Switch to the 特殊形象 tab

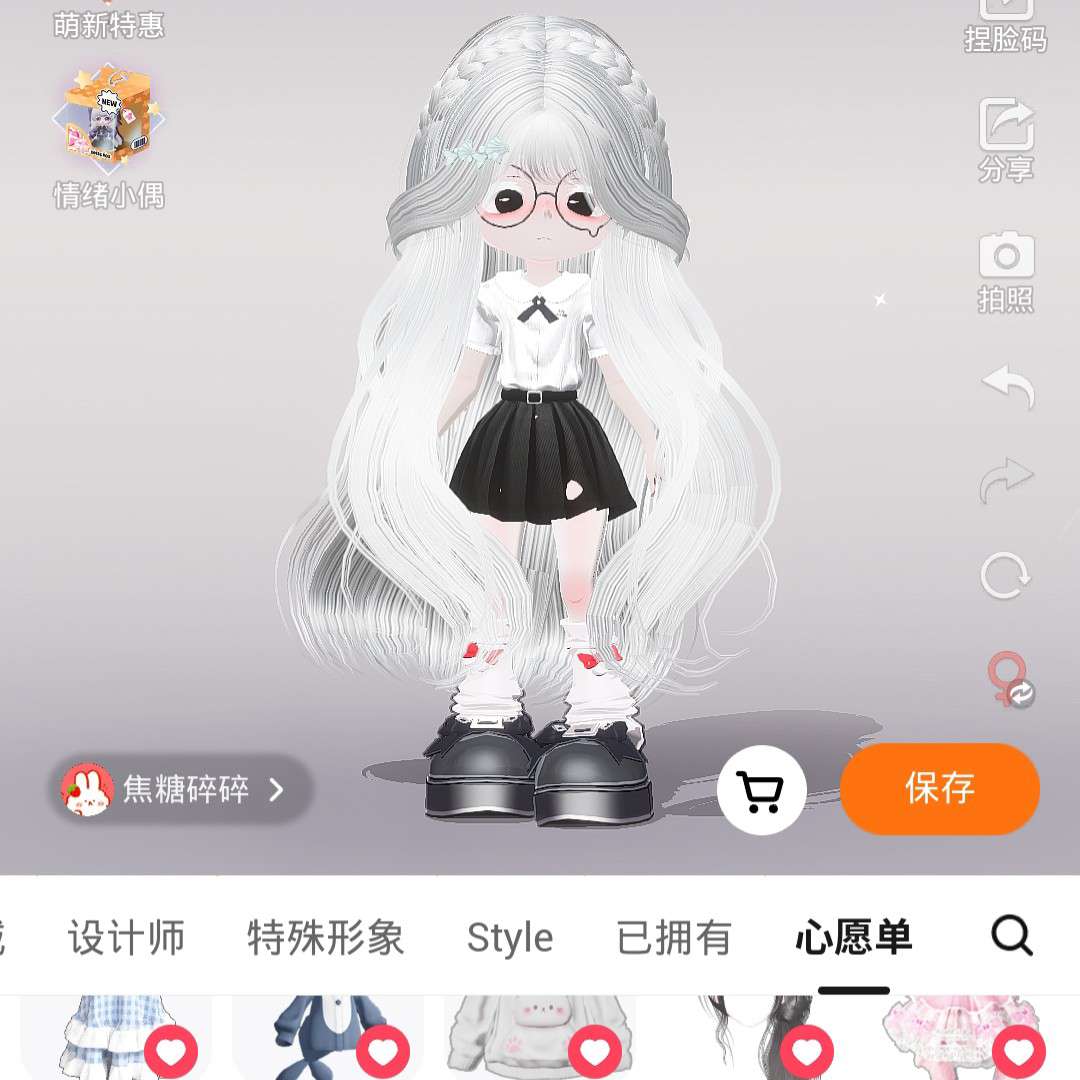[325, 938]
